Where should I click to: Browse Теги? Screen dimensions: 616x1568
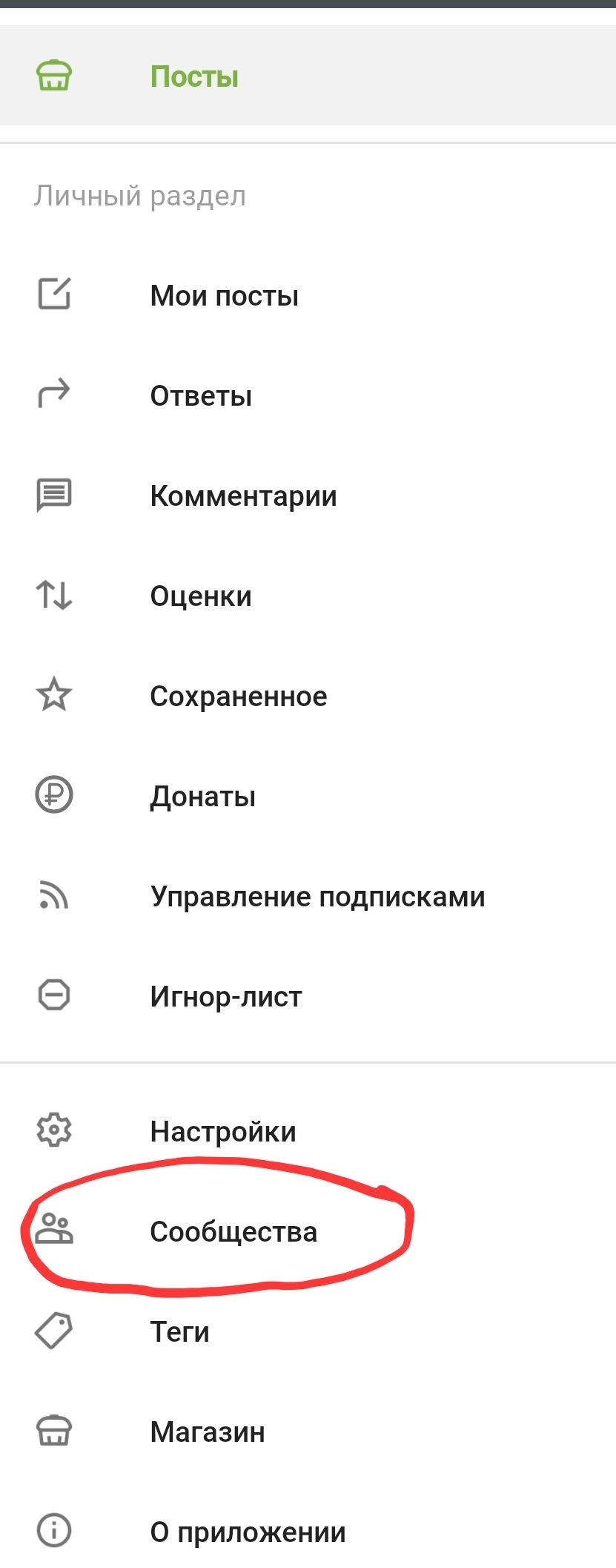pos(179,1332)
